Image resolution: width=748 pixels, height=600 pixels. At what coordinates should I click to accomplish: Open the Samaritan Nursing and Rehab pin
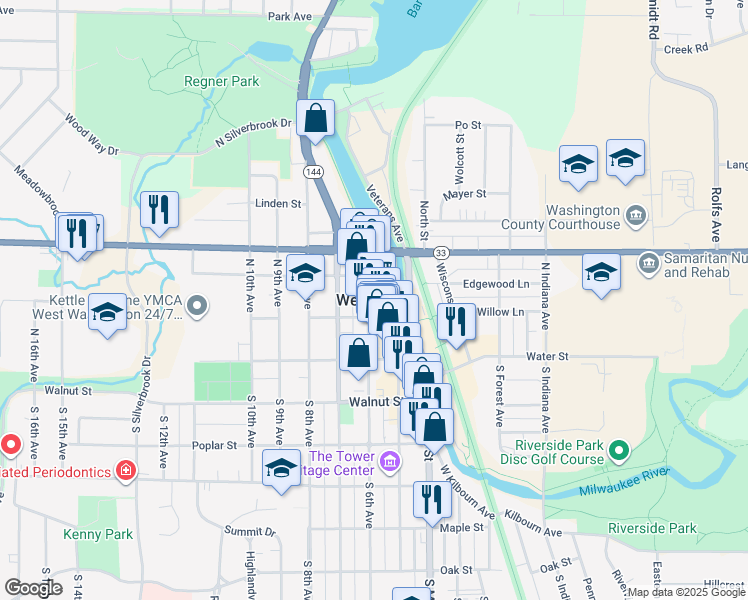(x=643, y=264)
